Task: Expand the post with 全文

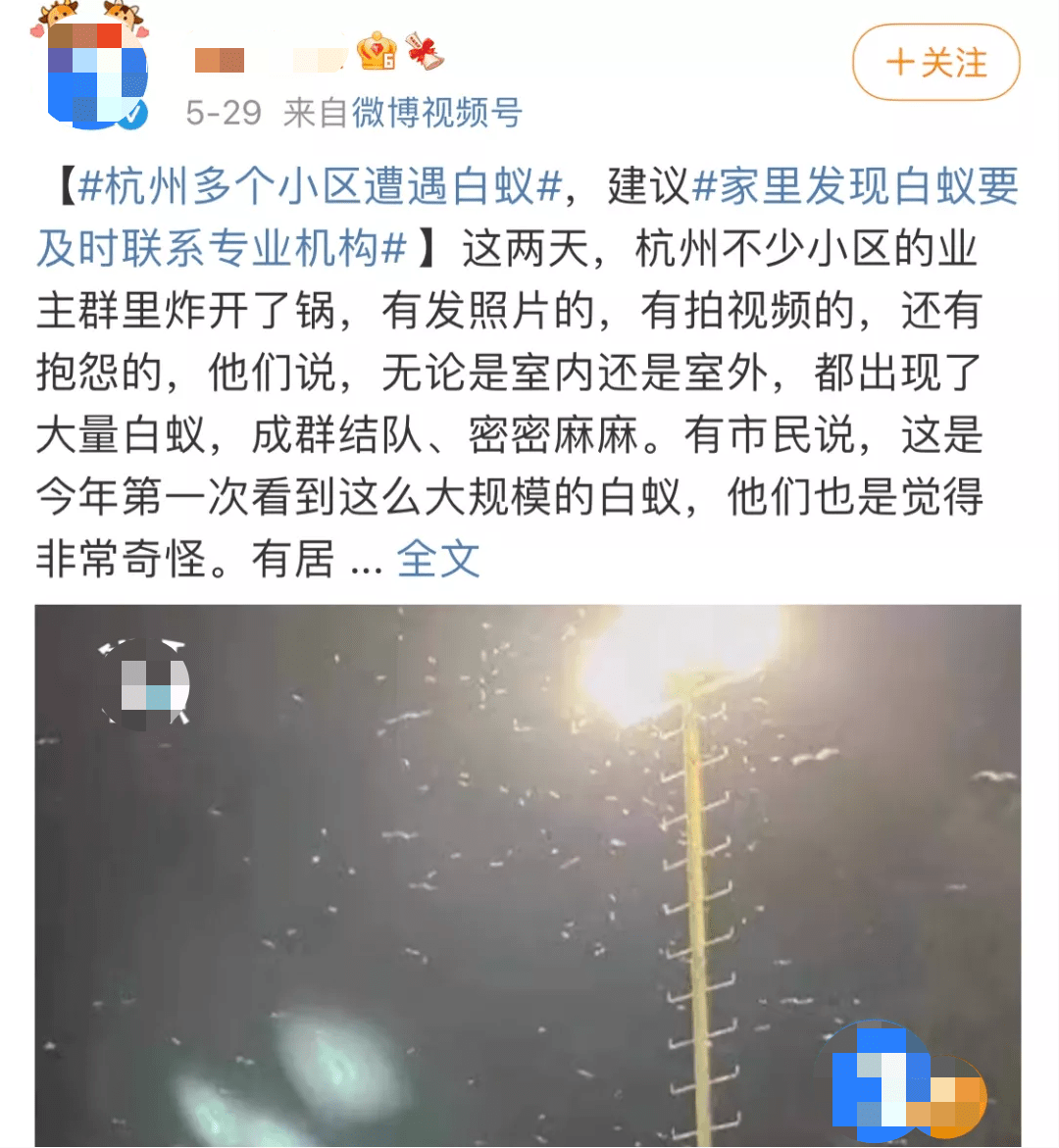Action: coord(437,560)
